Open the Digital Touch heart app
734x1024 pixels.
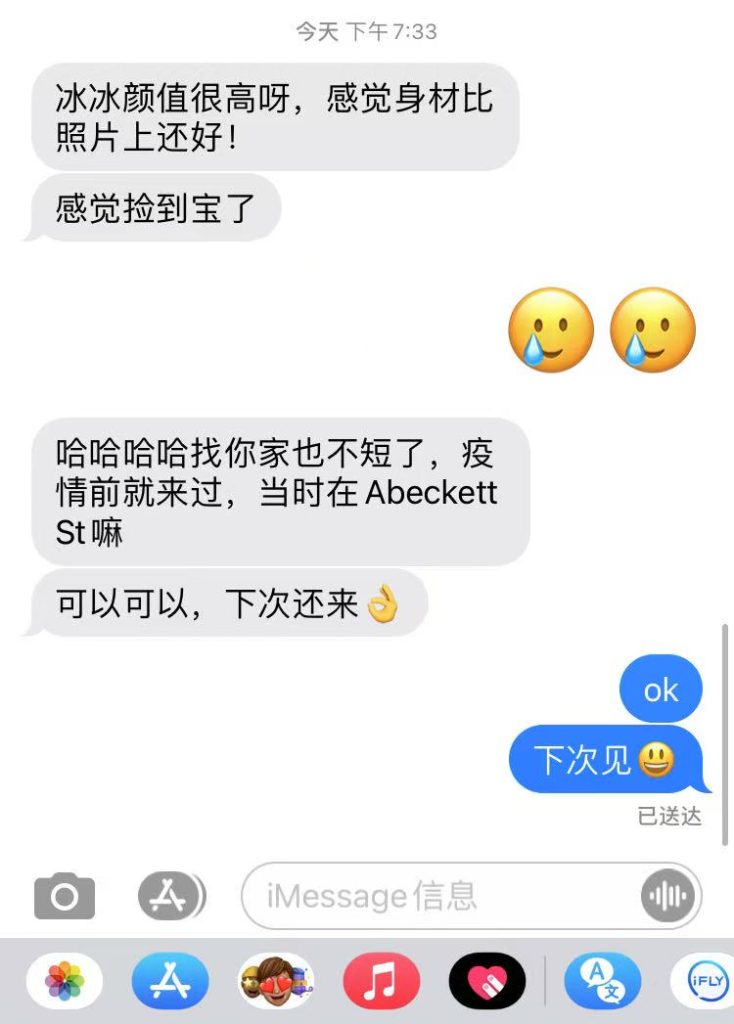pyautogui.click(x=487, y=981)
